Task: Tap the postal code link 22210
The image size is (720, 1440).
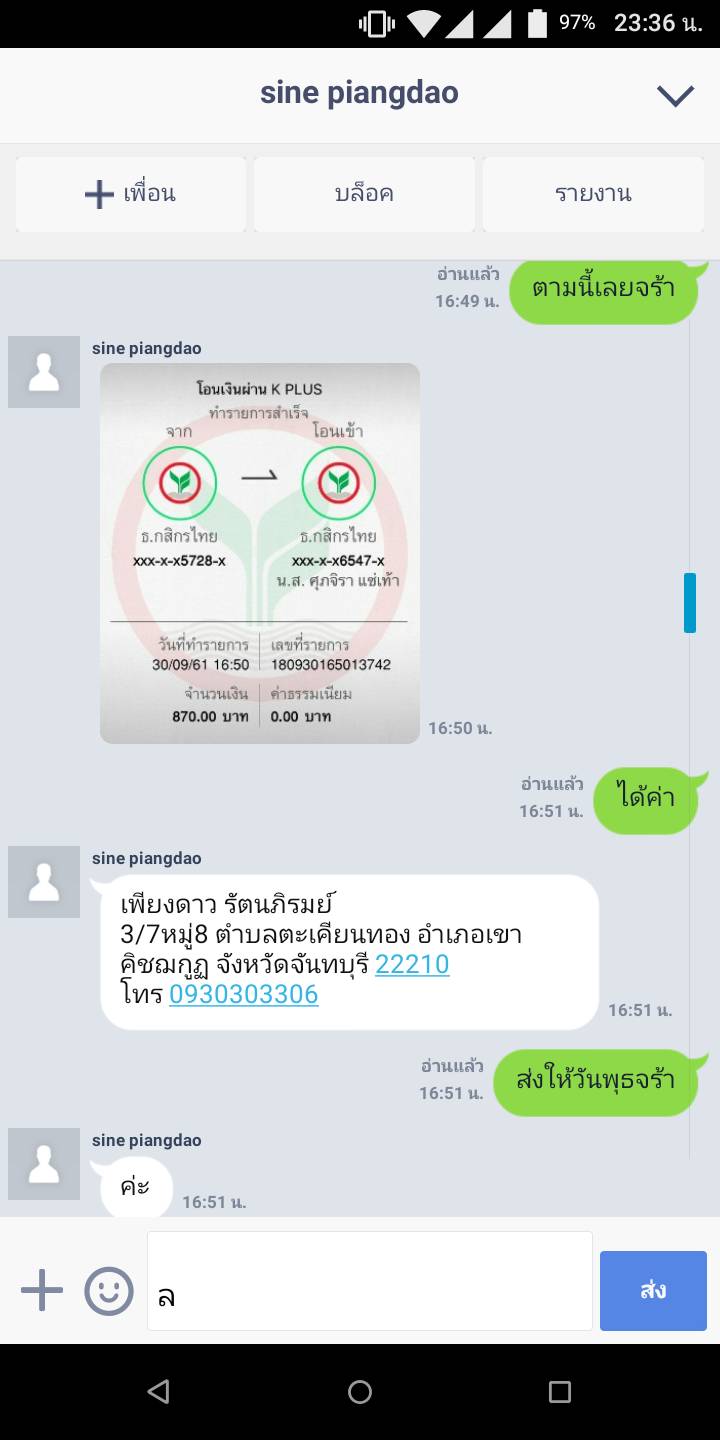Action: pos(412,964)
